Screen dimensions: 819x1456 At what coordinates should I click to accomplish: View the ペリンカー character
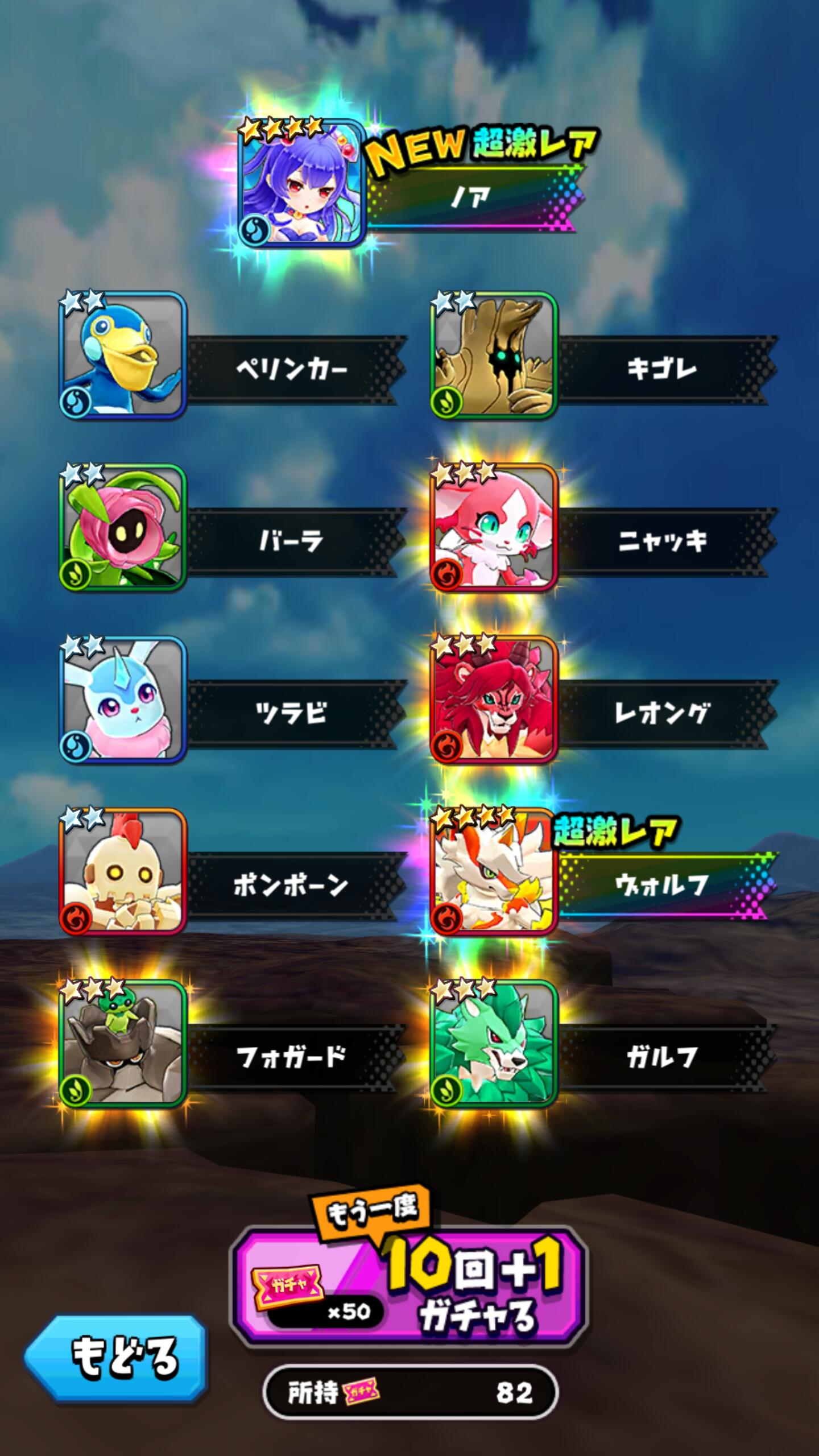(x=123, y=356)
